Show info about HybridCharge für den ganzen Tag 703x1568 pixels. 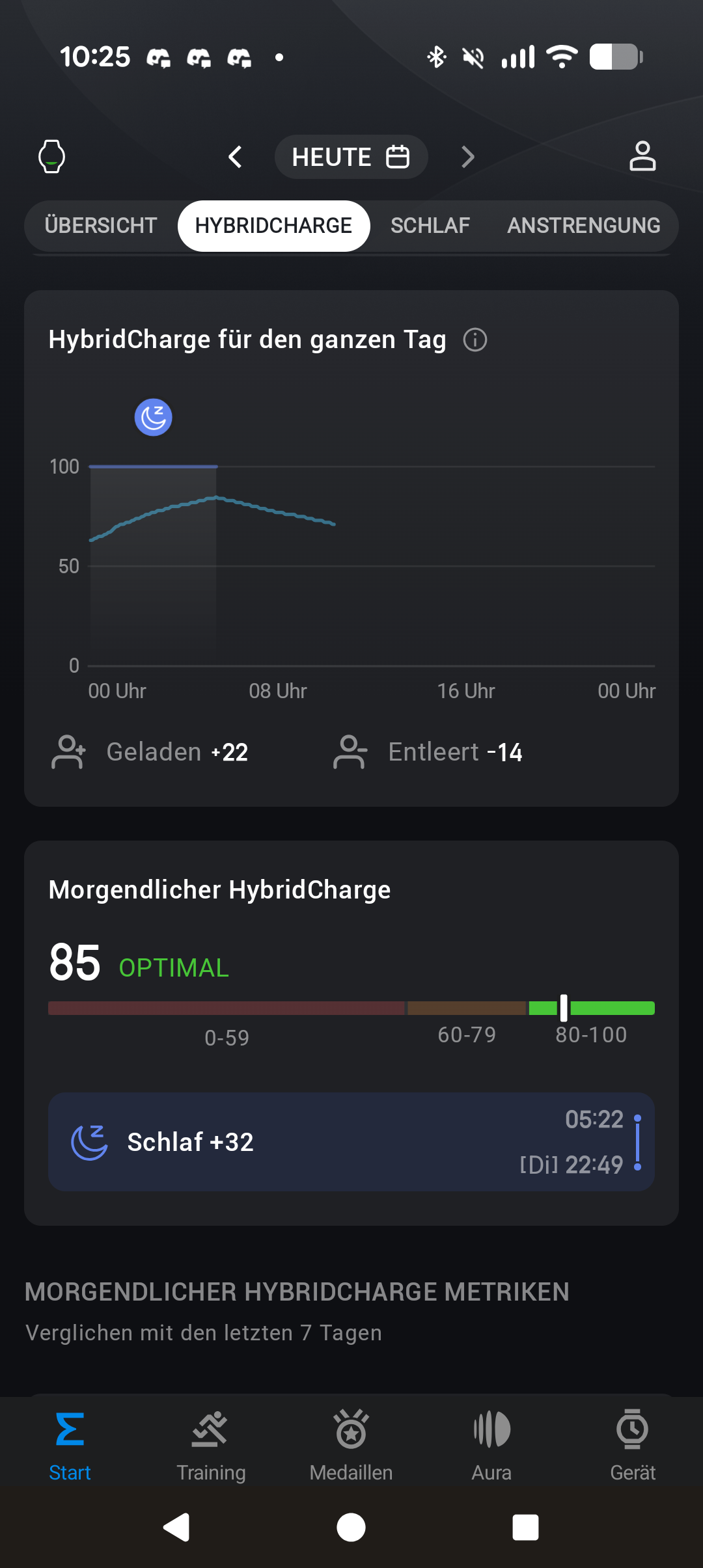[x=475, y=340]
